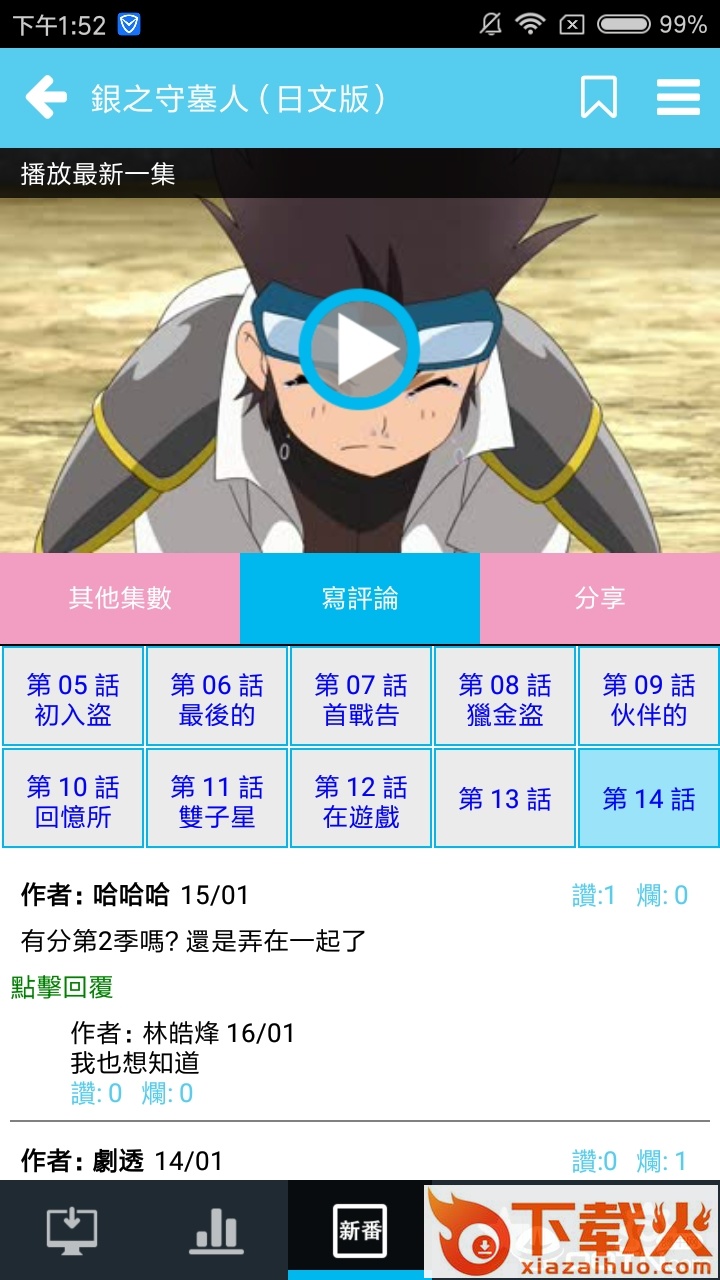Open the hamburger menu

pyautogui.click(x=678, y=98)
